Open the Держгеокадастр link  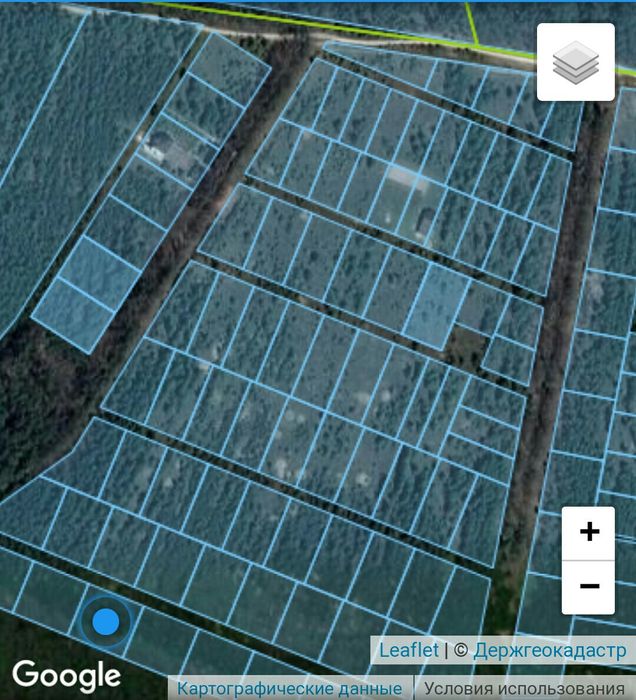pyautogui.click(x=549, y=650)
